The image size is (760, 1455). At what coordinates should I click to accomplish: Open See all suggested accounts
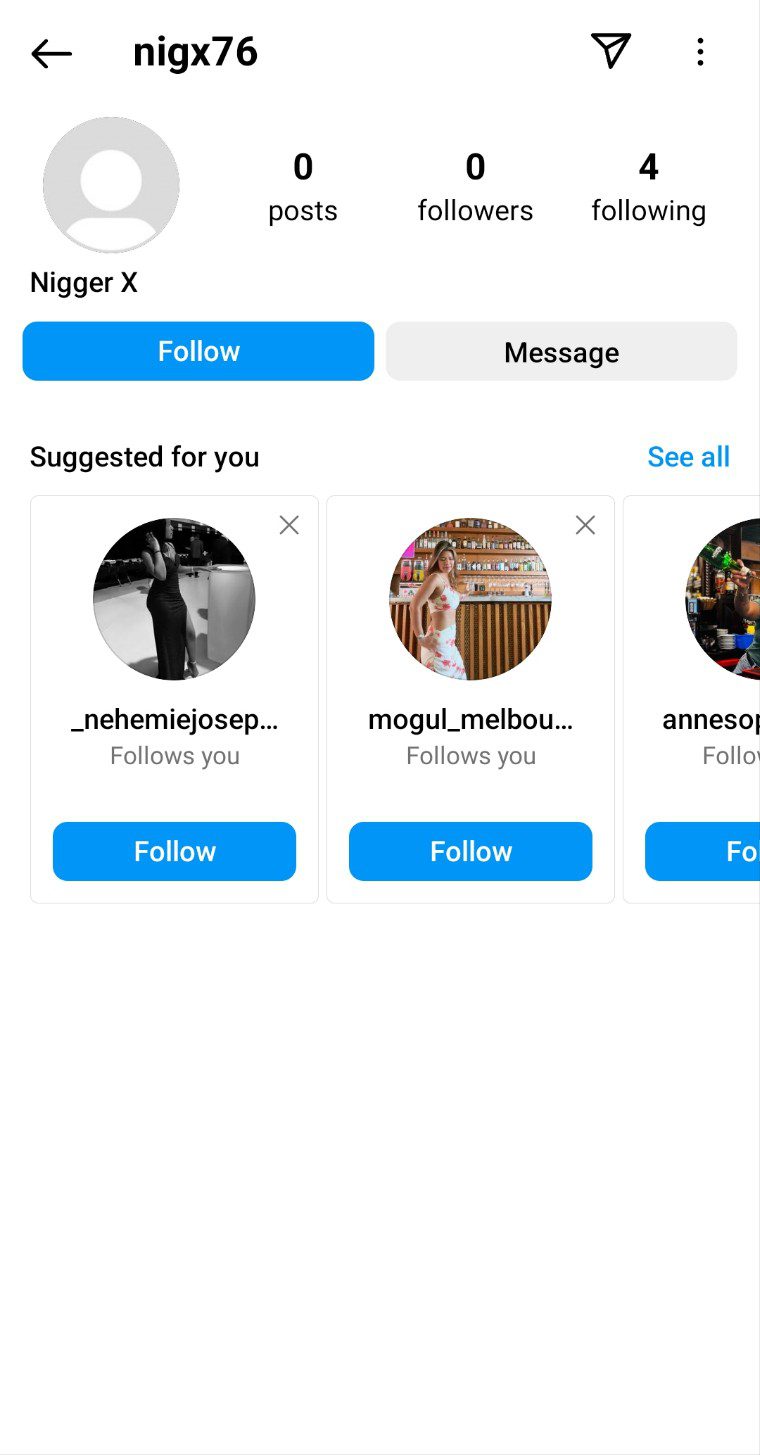pyautogui.click(x=688, y=457)
